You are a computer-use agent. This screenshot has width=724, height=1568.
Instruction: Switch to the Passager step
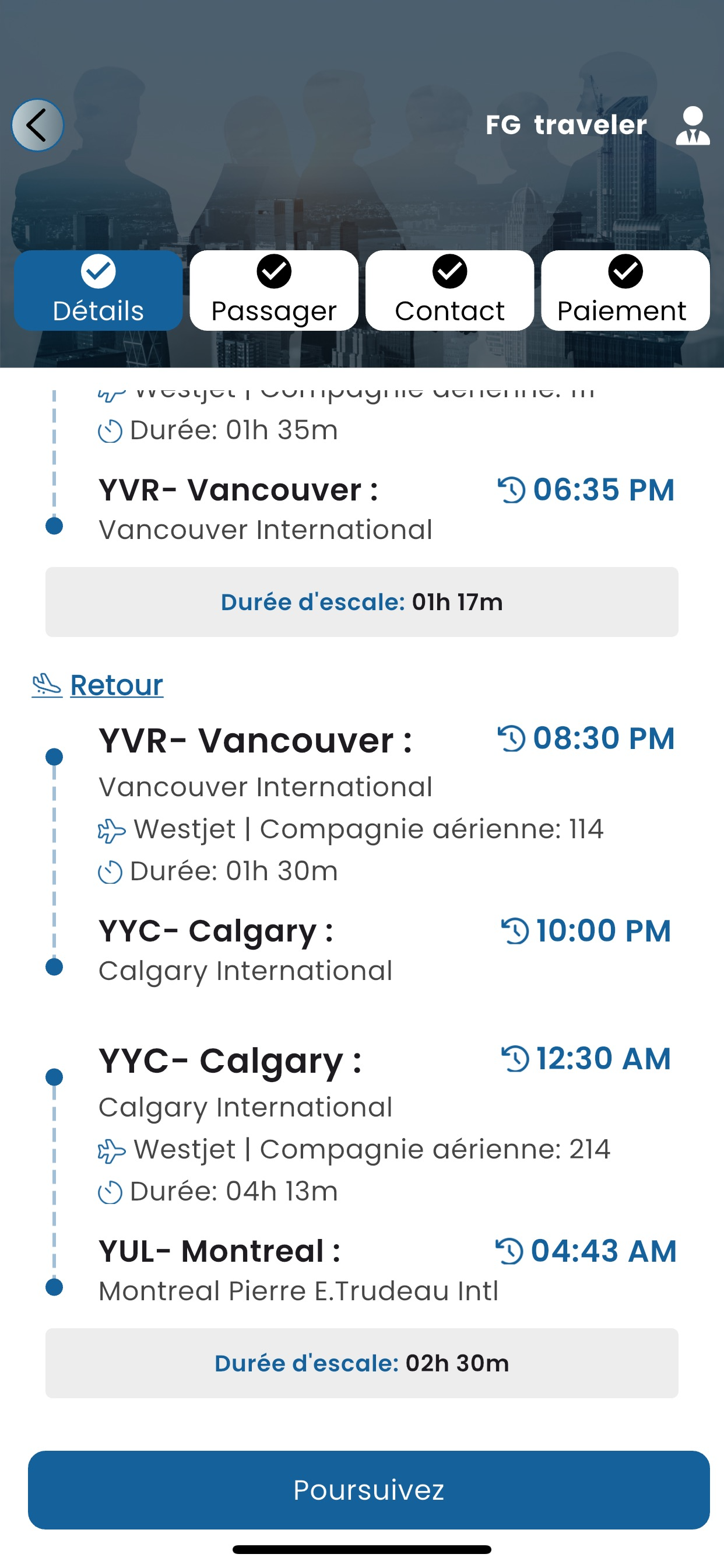pos(274,290)
